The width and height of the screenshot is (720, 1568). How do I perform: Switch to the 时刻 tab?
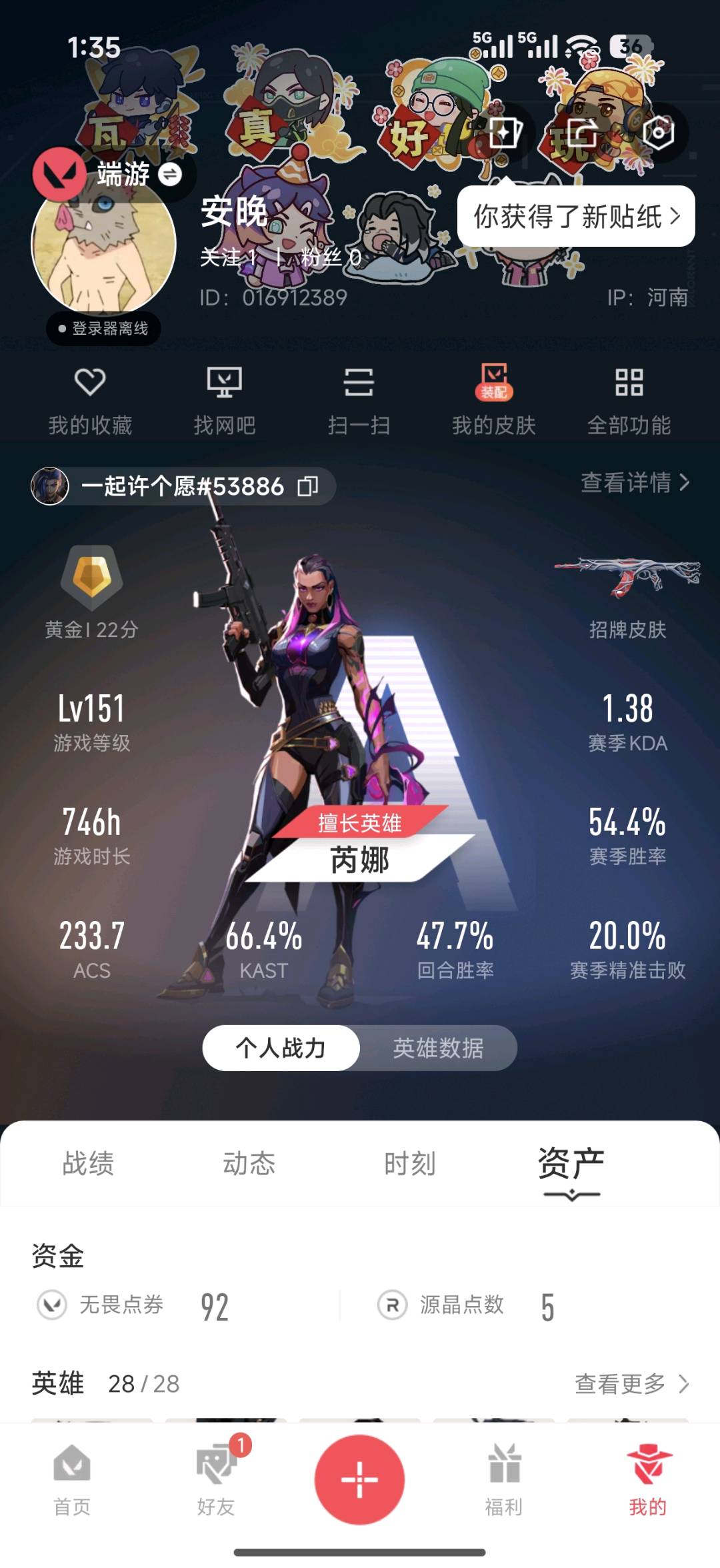[409, 1163]
